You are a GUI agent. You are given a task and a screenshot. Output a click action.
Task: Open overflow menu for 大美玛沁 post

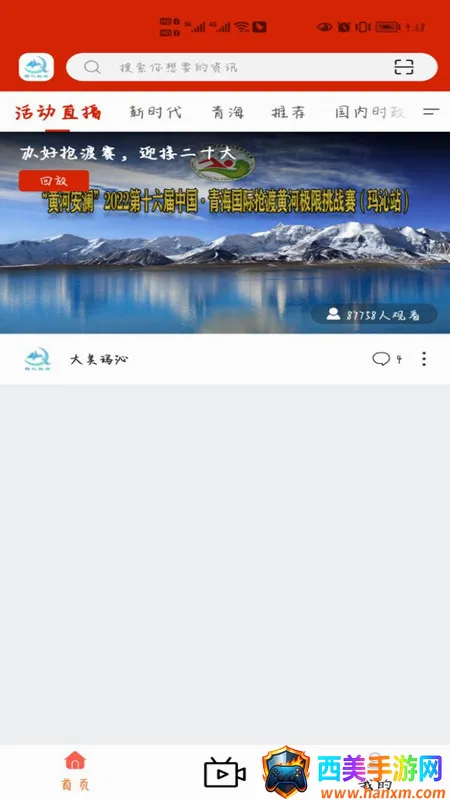(424, 359)
